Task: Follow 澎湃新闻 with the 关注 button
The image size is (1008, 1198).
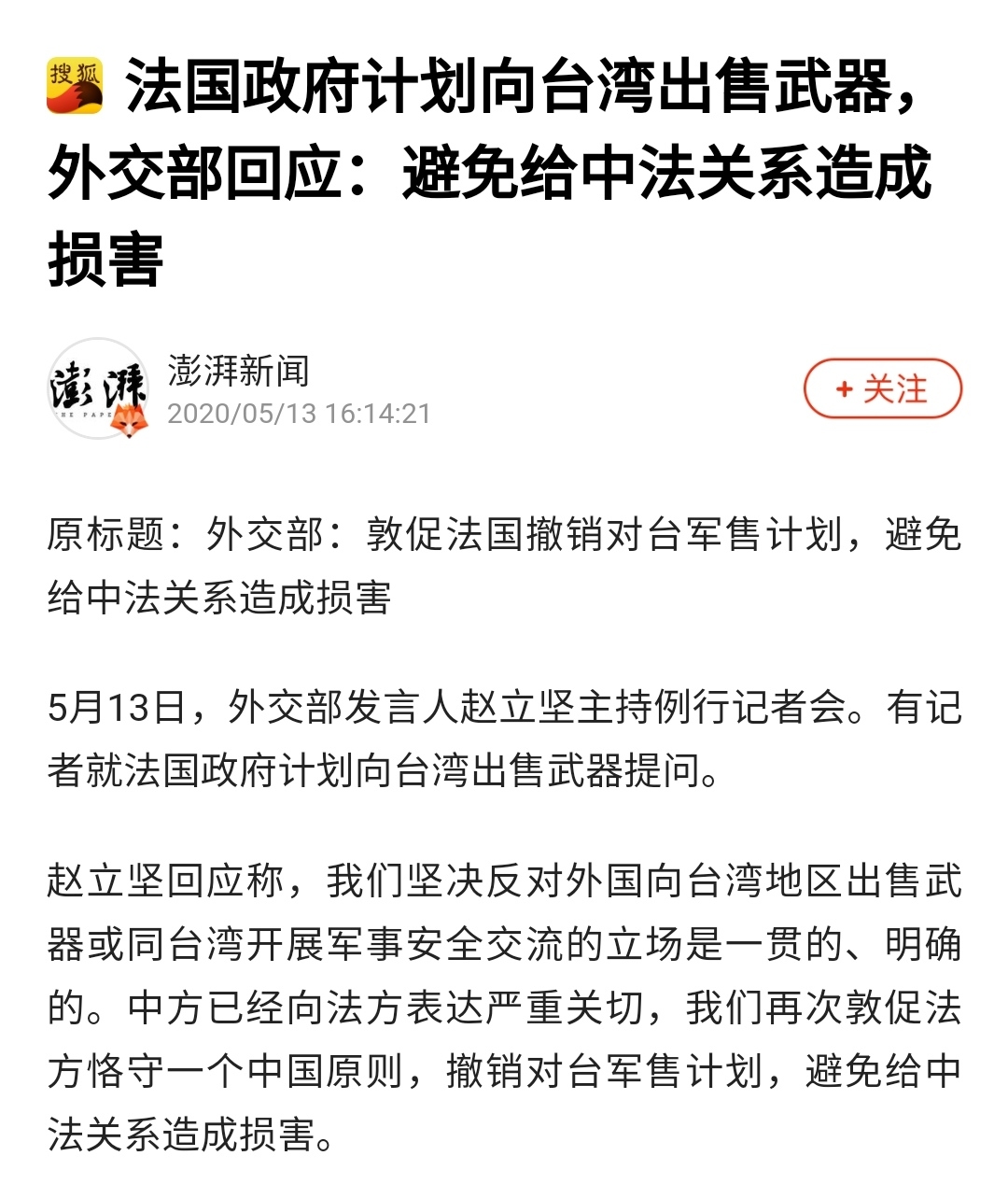Action: [882, 388]
